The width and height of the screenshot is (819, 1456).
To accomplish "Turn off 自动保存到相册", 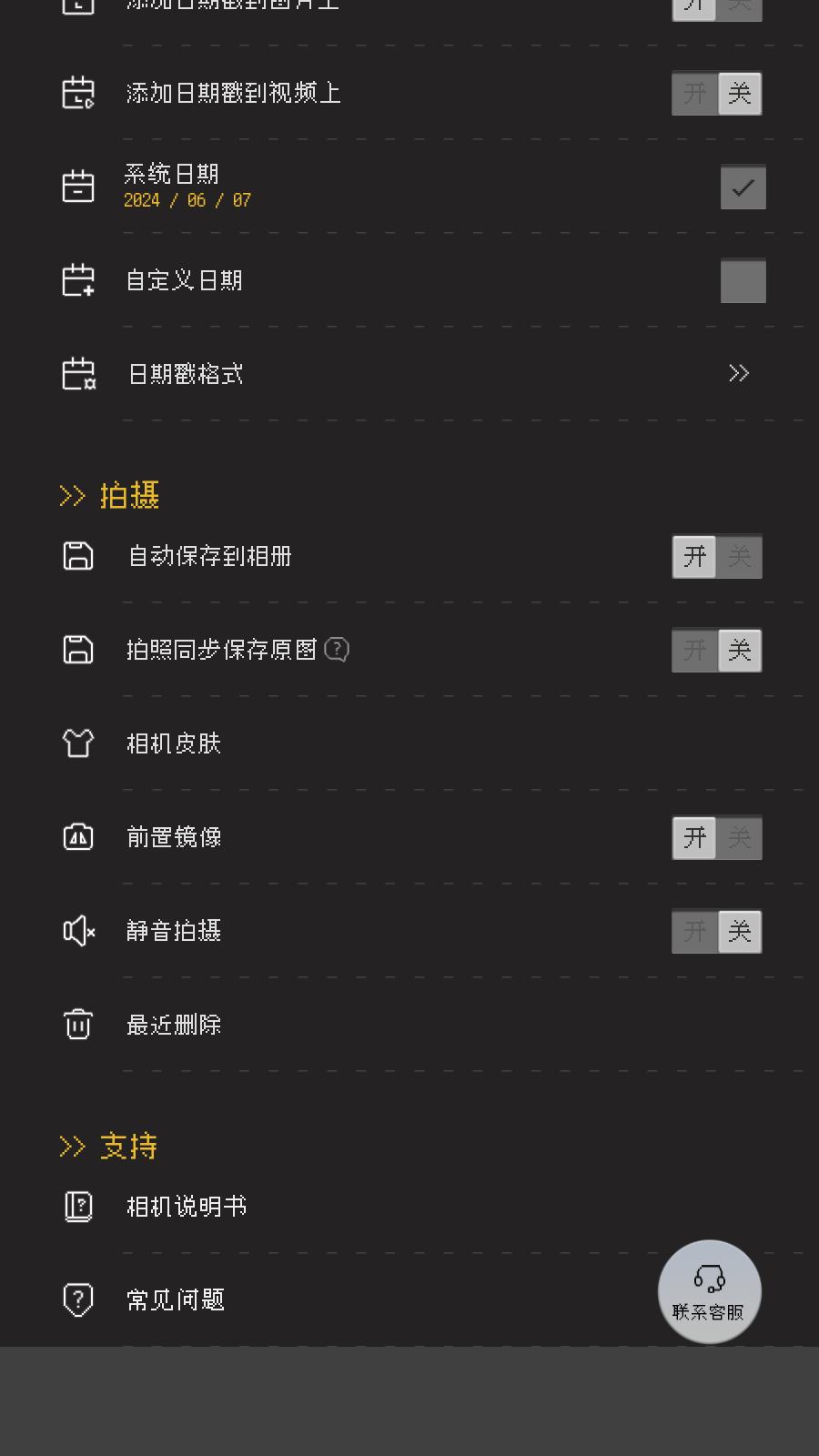I will pos(739,556).
